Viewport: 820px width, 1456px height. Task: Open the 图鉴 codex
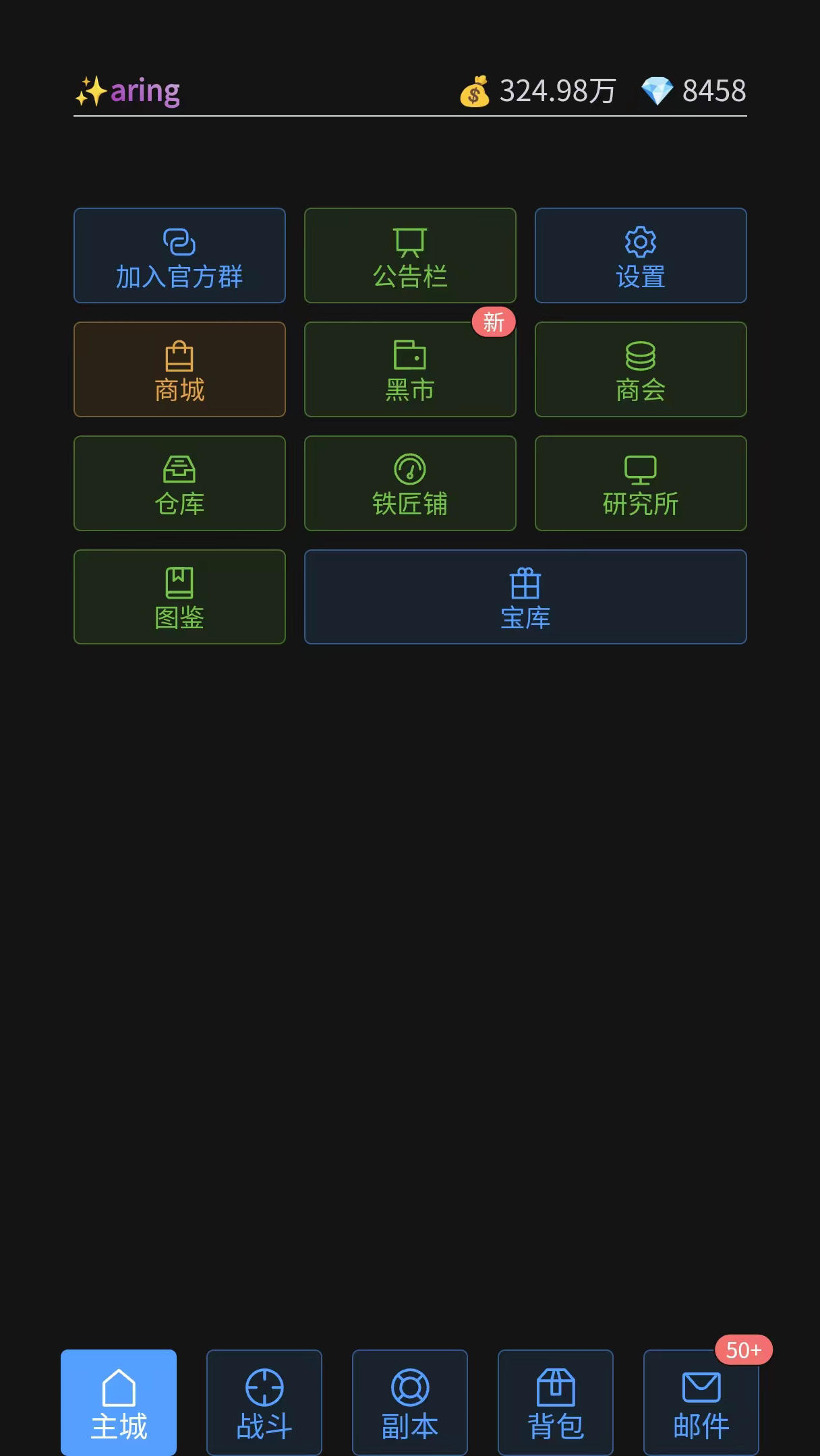pyautogui.click(x=179, y=597)
